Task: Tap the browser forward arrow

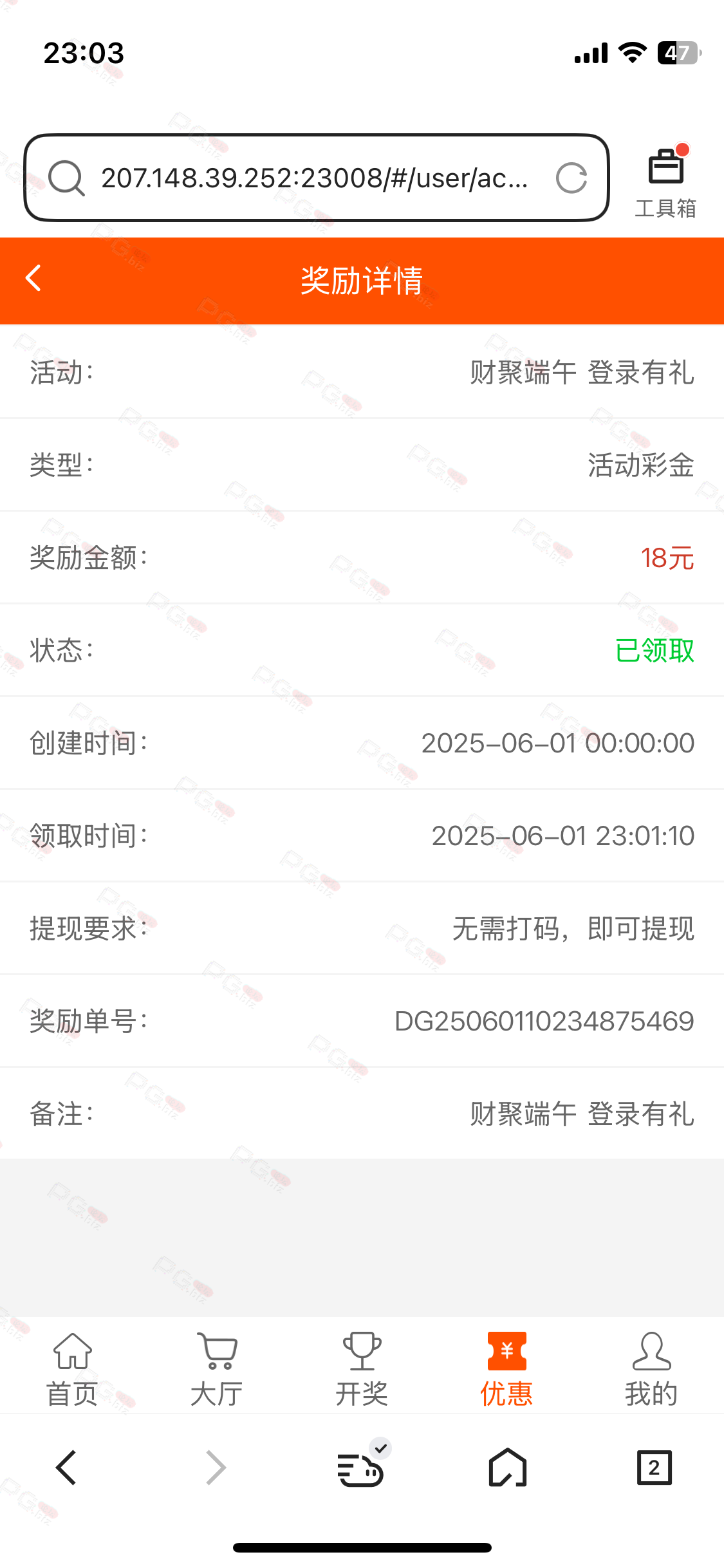Action: (216, 1468)
